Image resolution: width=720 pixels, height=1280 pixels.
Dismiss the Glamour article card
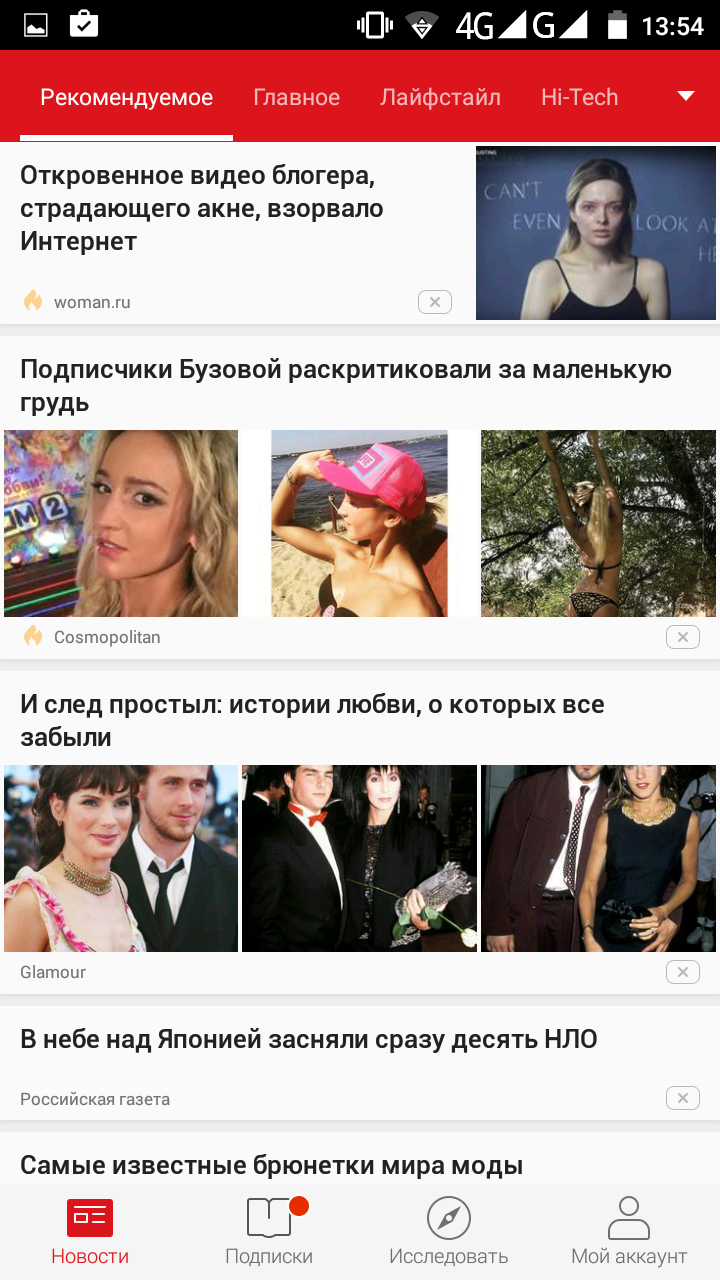pyautogui.click(x=683, y=972)
